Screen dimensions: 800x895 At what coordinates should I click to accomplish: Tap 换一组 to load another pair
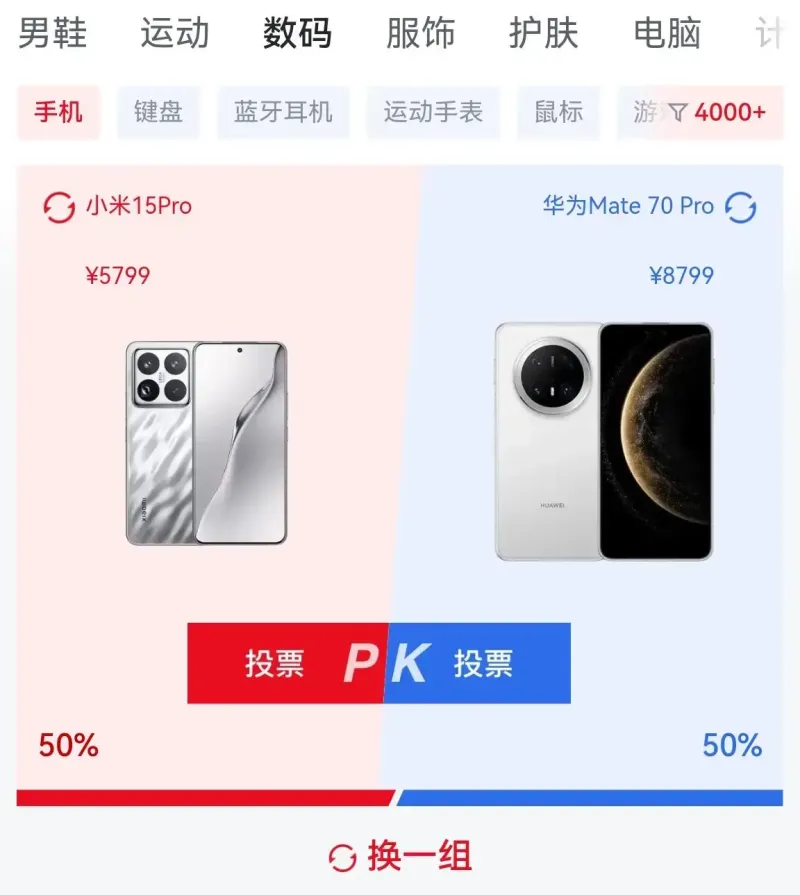click(x=400, y=856)
